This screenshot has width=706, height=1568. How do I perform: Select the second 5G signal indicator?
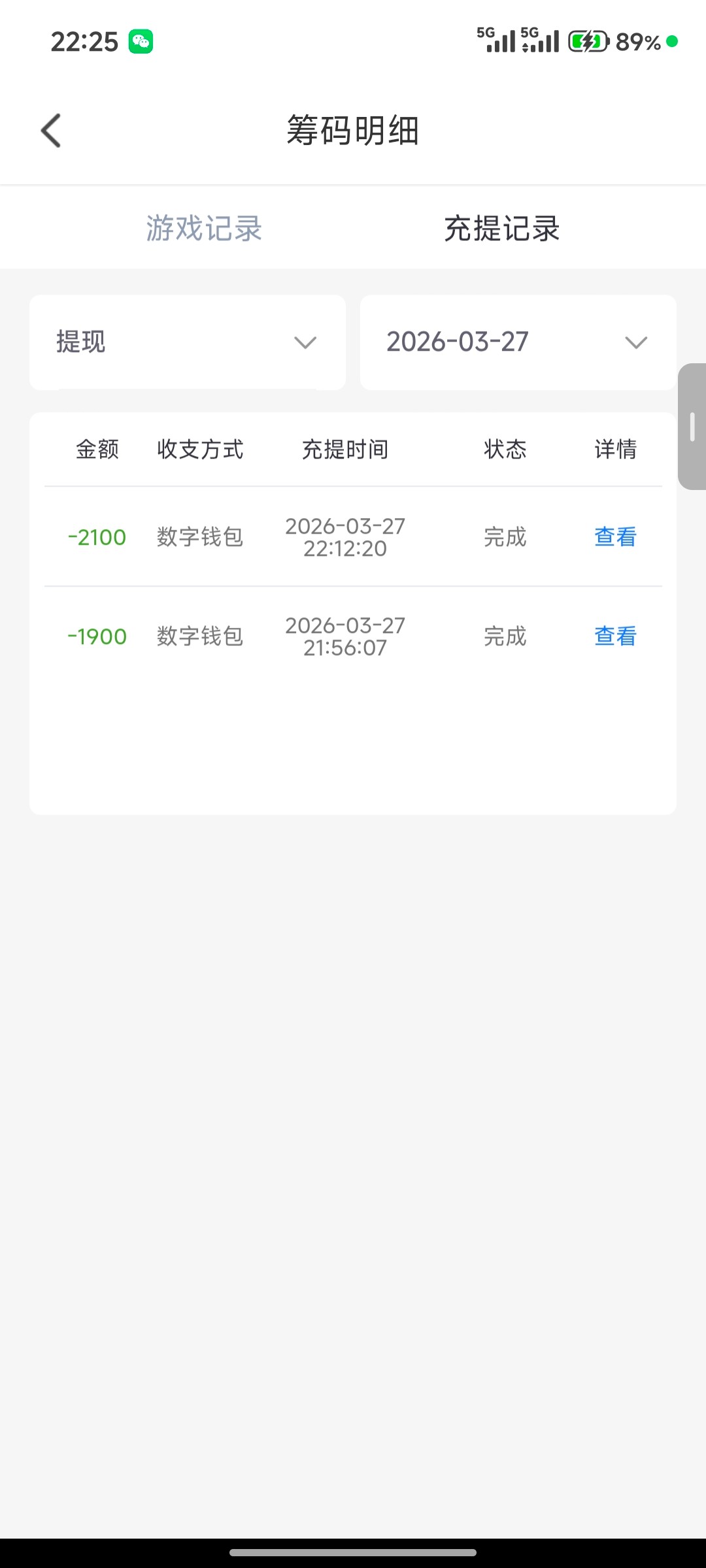(541, 42)
